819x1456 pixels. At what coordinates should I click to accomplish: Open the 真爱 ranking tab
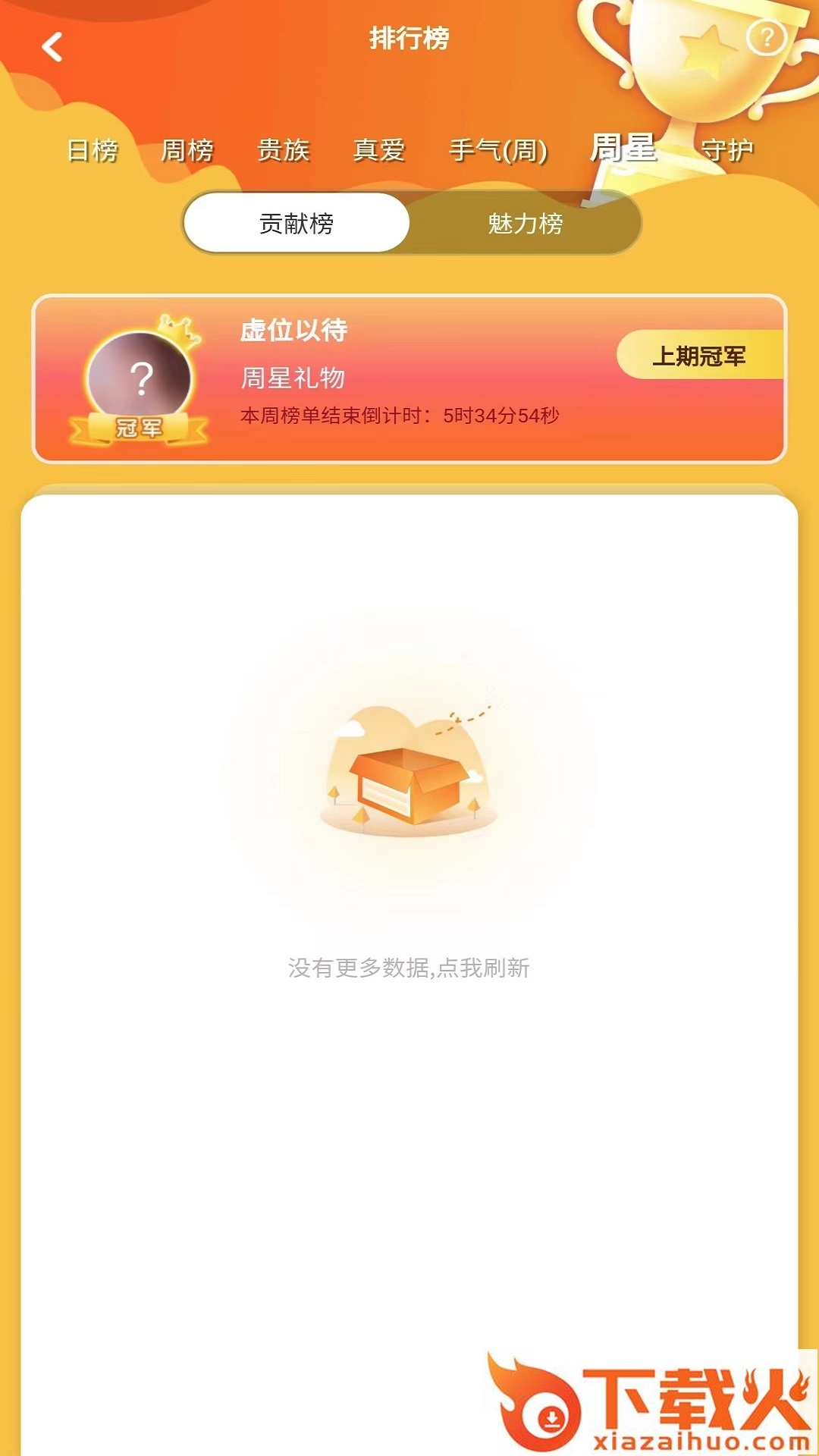pyautogui.click(x=379, y=150)
